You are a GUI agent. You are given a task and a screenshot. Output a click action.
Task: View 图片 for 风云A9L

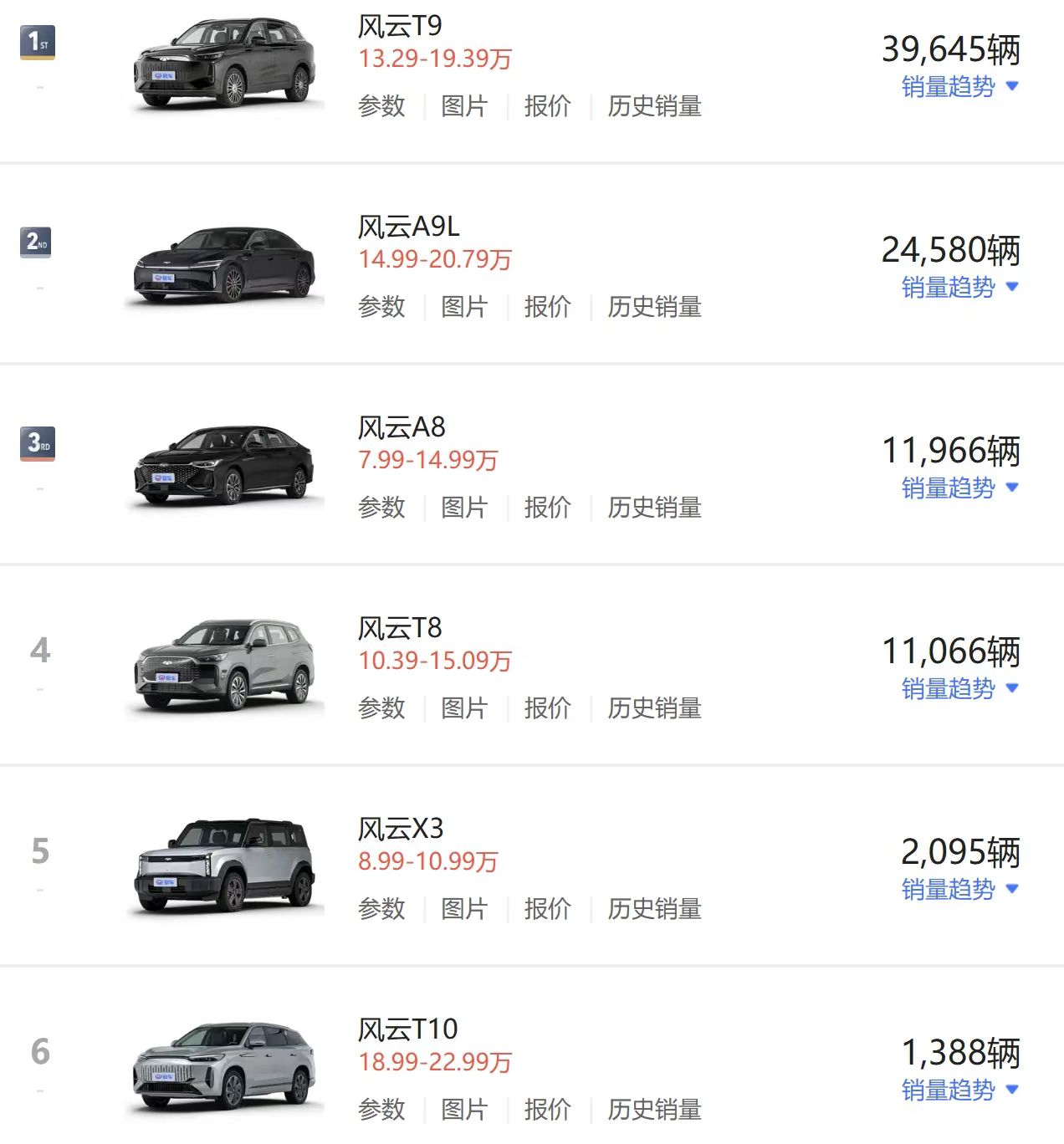[x=466, y=307]
